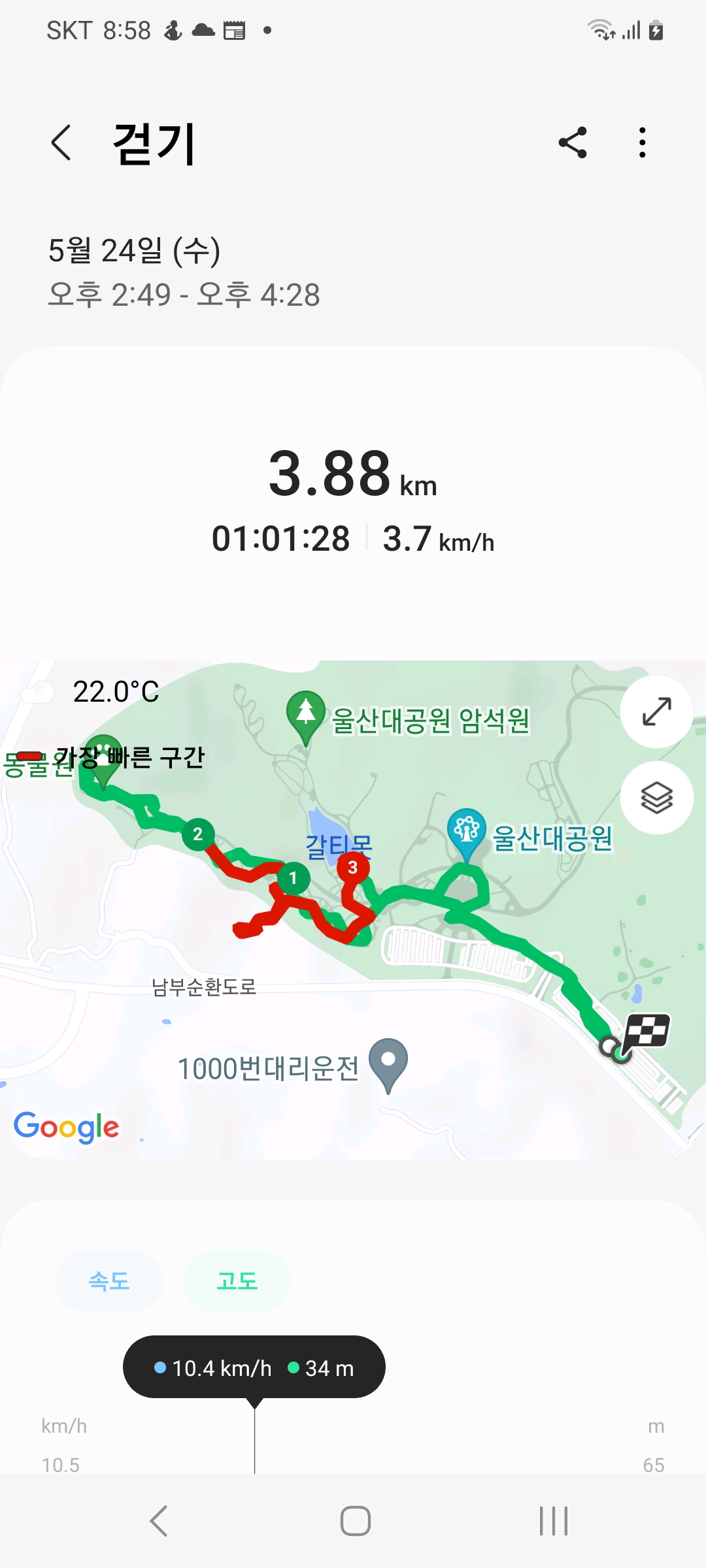Open the map layers selector
The width and height of the screenshot is (706, 1568).
click(x=656, y=797)
